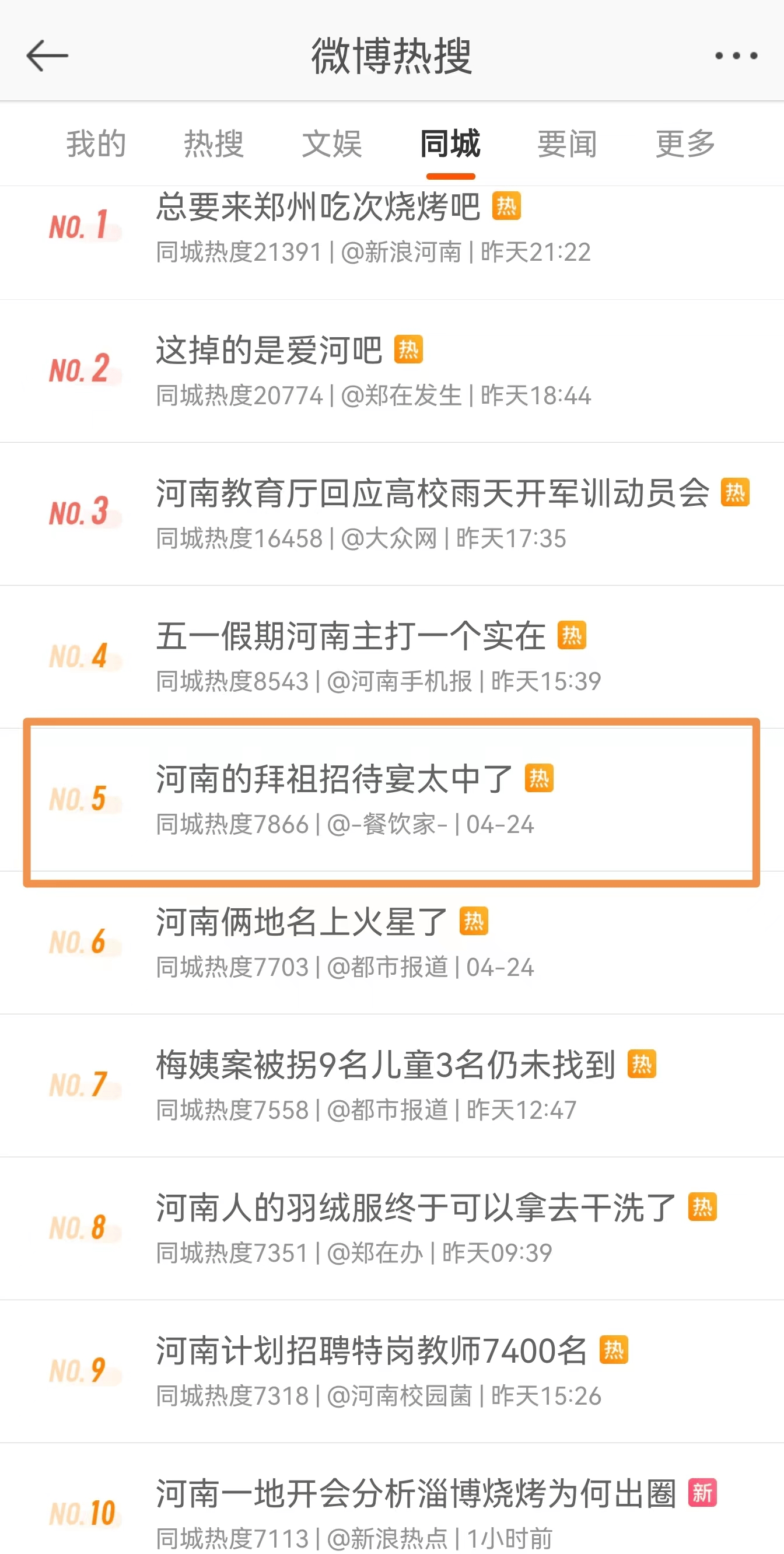Screen dimensions: 784x1554
Task: Switch to the 要闻 tab
Action: pos(567,144)
